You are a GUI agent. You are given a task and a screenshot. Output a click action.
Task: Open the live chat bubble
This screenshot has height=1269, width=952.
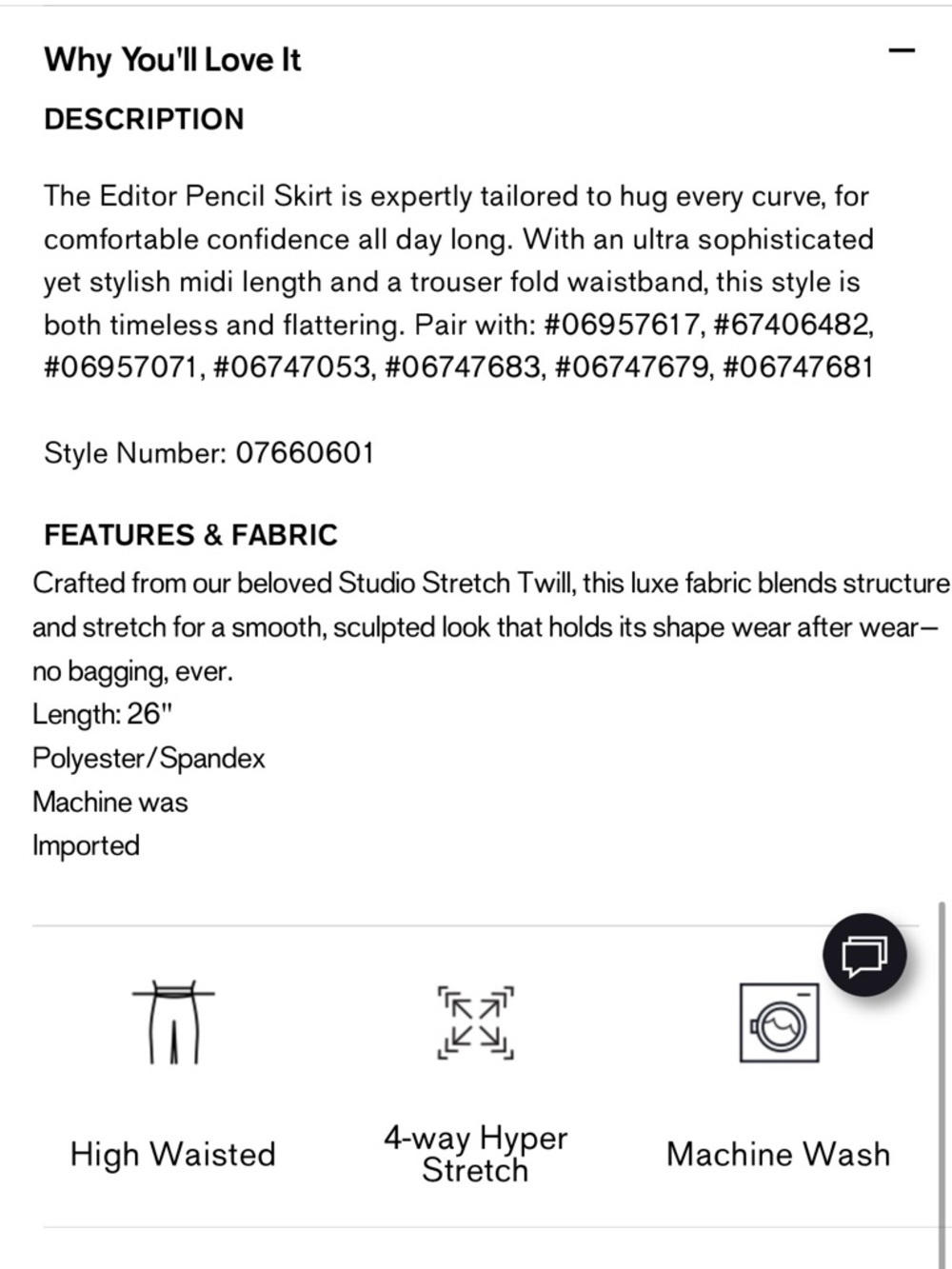(864, 954)
